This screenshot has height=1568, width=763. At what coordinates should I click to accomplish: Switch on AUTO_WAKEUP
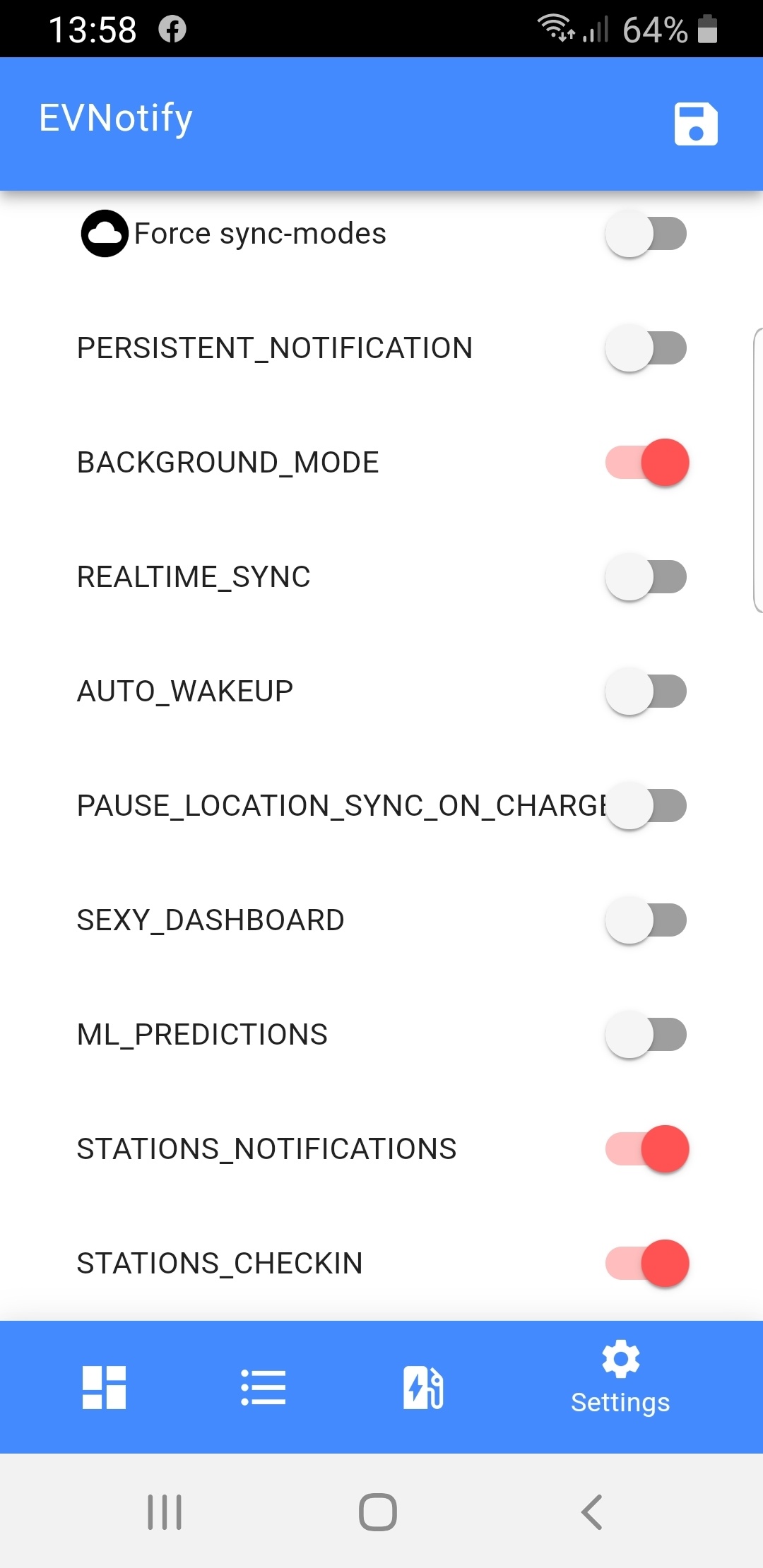[x=646, y=691]
